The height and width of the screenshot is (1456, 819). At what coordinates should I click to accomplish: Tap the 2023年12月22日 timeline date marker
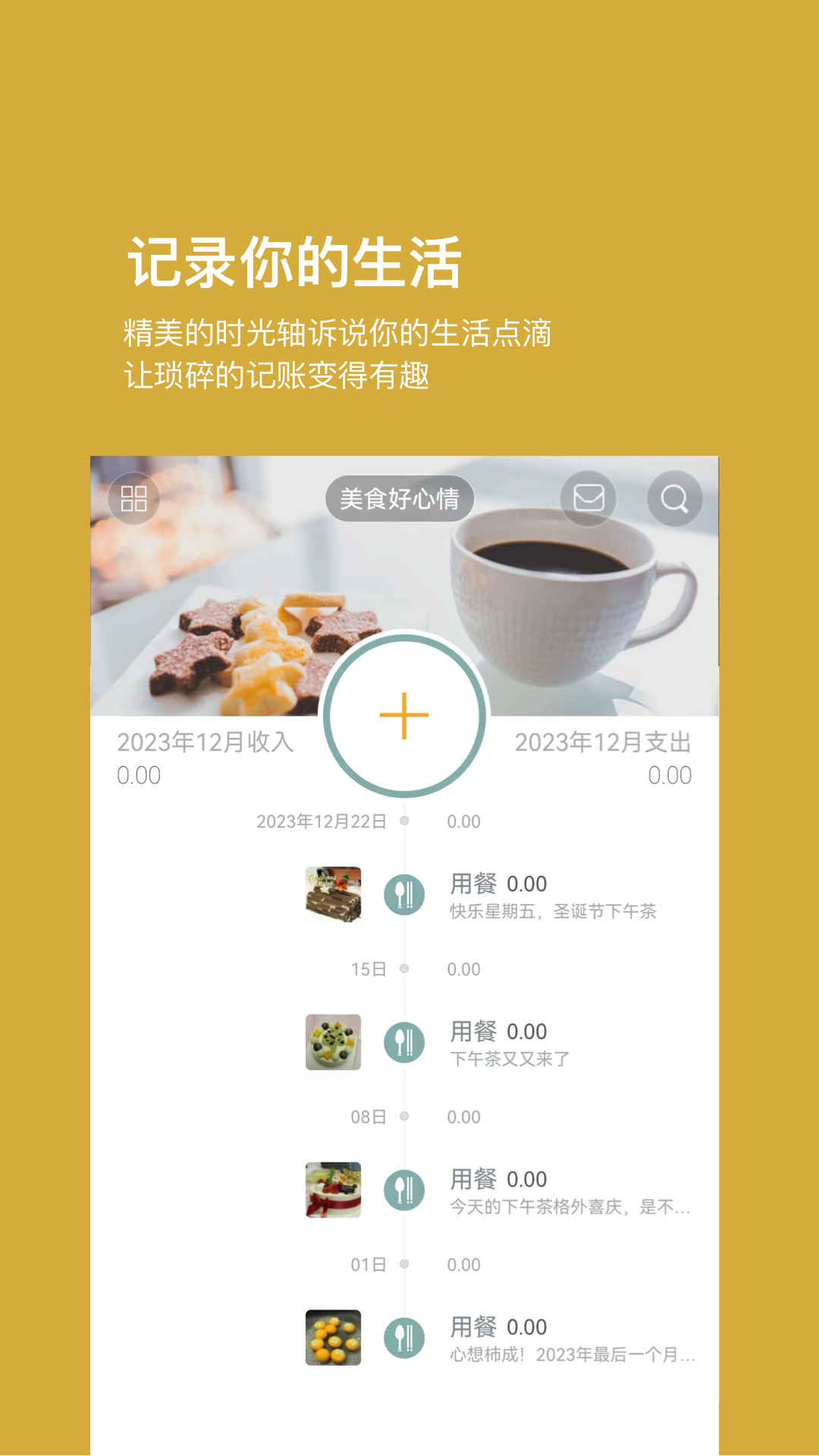(320, 821)
